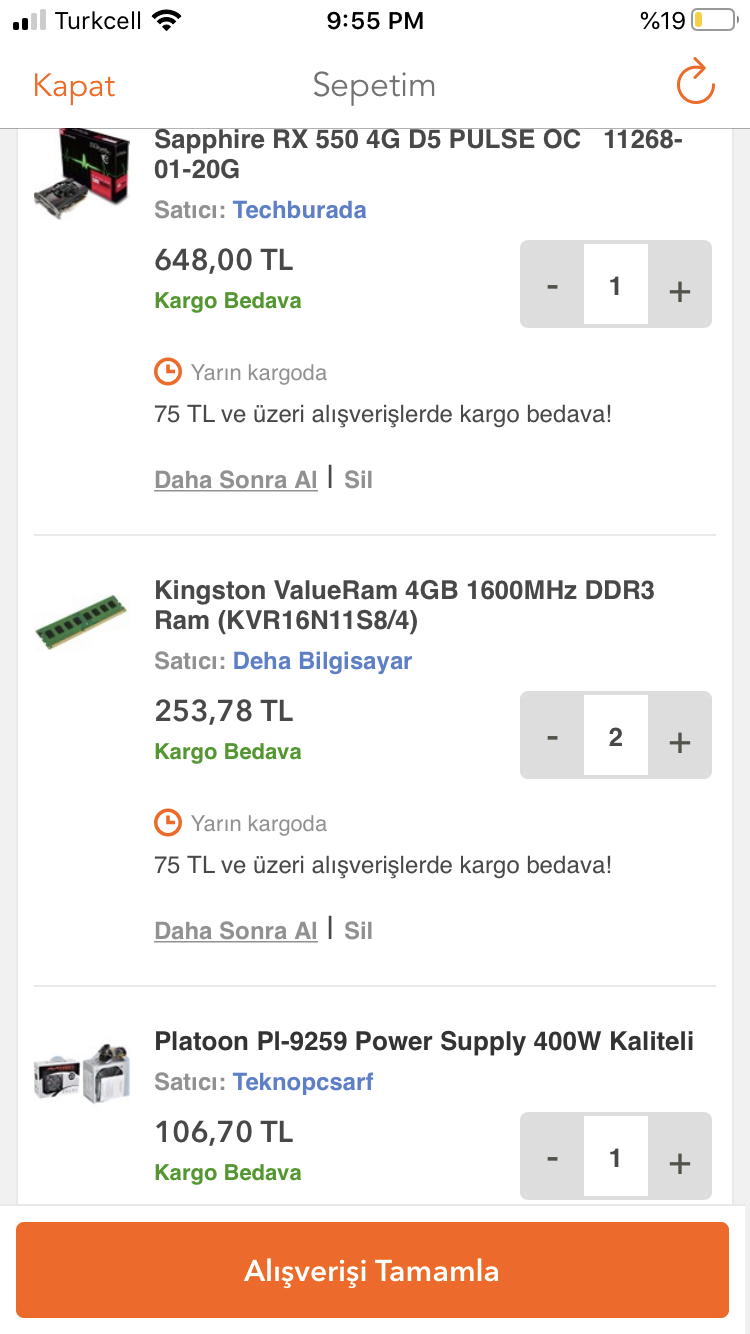Delete Kingston ValueRam with Sil

(x=358, y=931)
